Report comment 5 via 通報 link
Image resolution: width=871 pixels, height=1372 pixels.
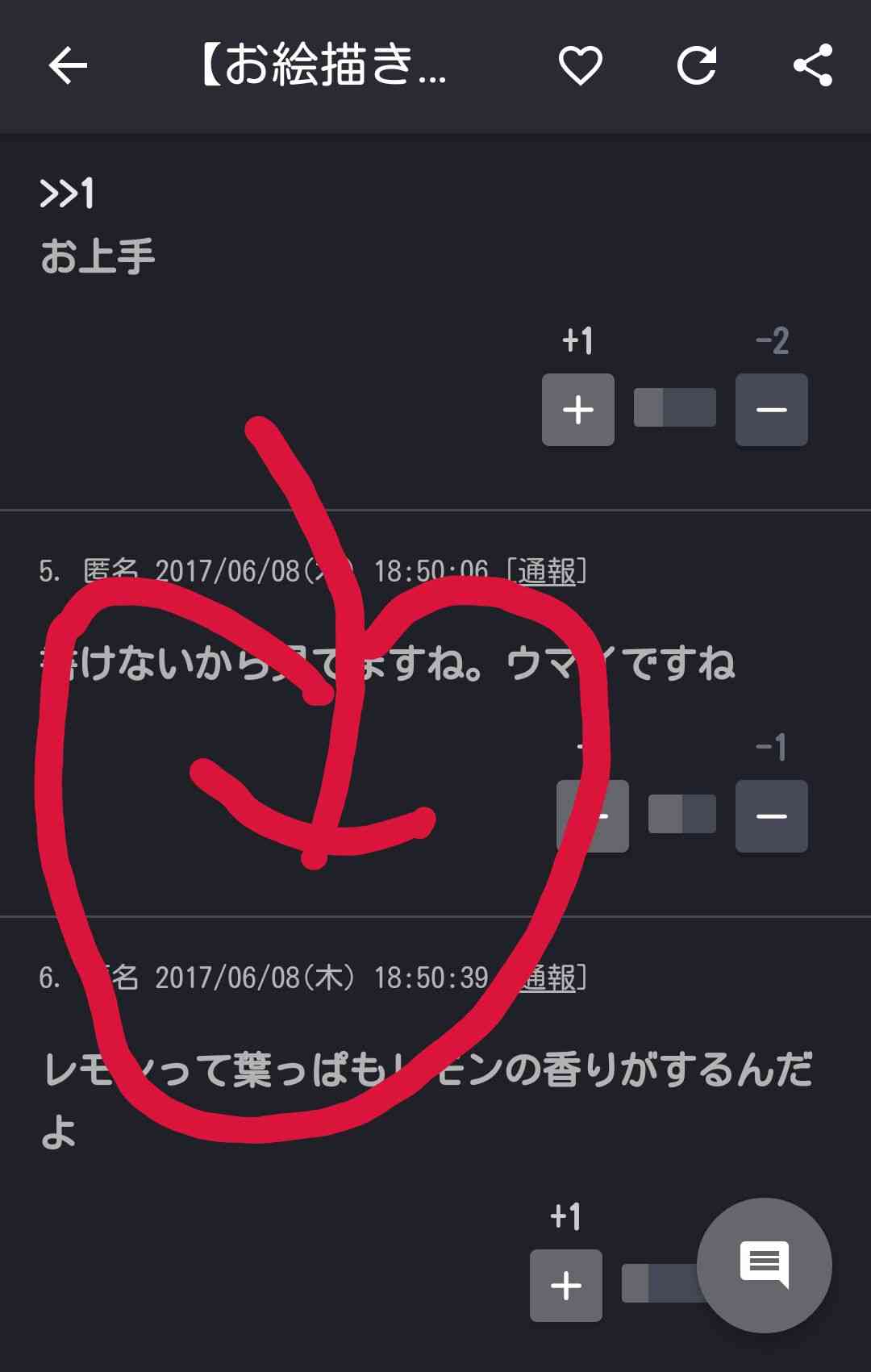click(548, 571)
